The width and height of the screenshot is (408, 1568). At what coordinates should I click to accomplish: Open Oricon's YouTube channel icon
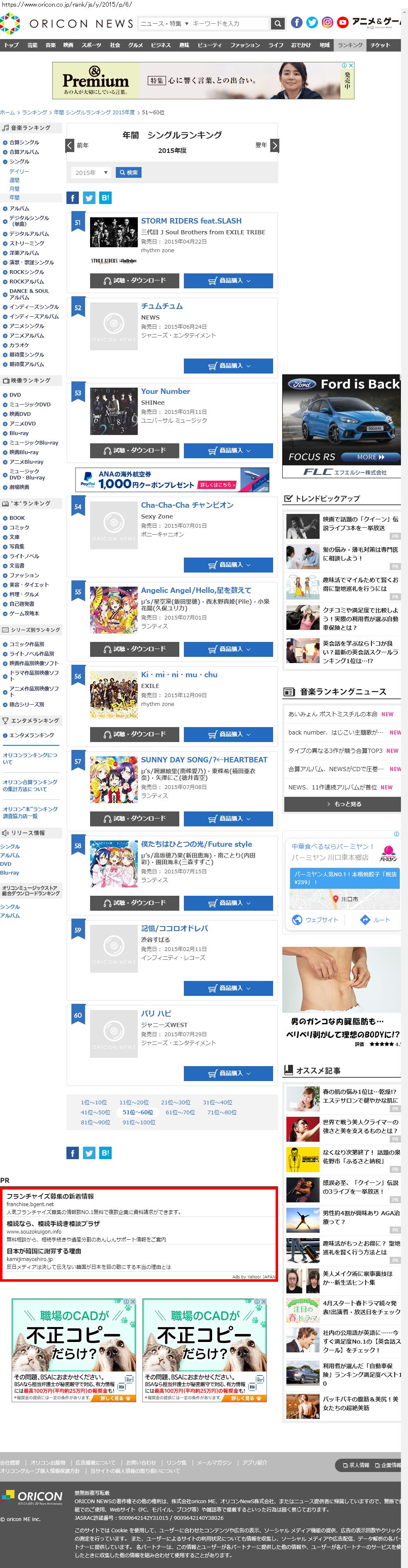click(x=342, y=22)
